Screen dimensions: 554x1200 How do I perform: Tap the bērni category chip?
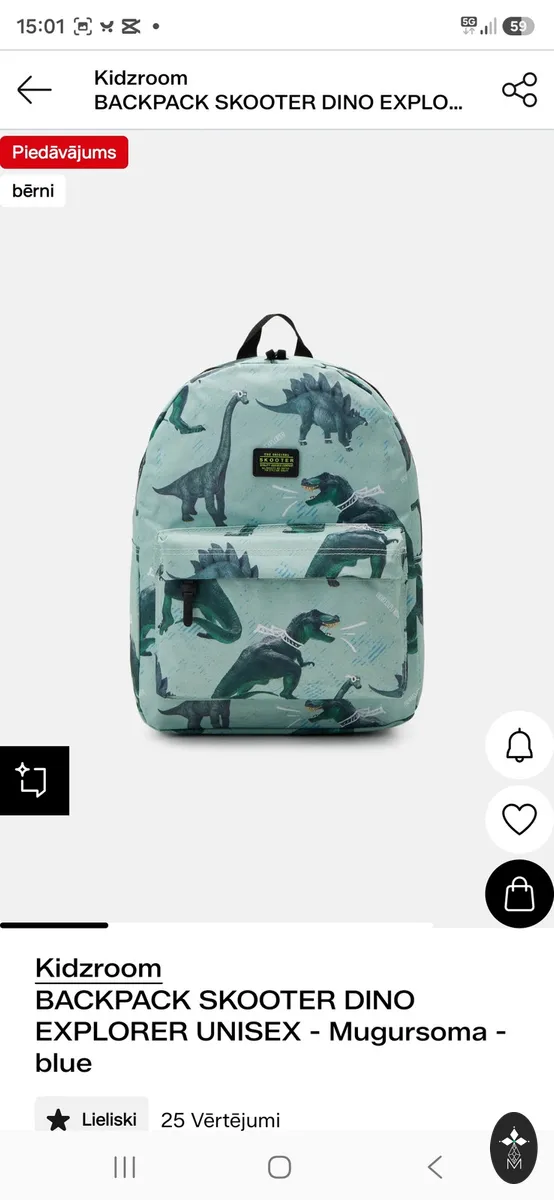tap(33, 190)
